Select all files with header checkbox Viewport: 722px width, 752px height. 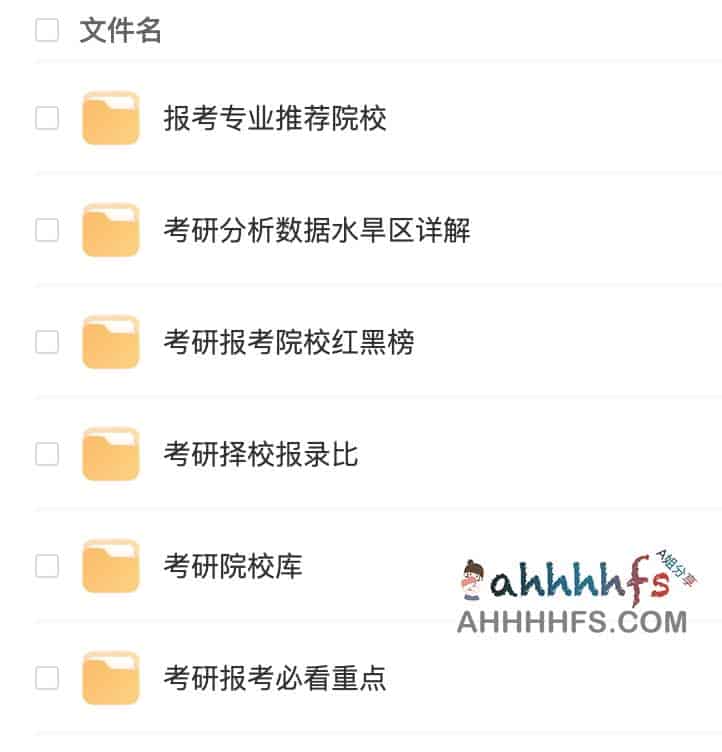tap(47, 31)
